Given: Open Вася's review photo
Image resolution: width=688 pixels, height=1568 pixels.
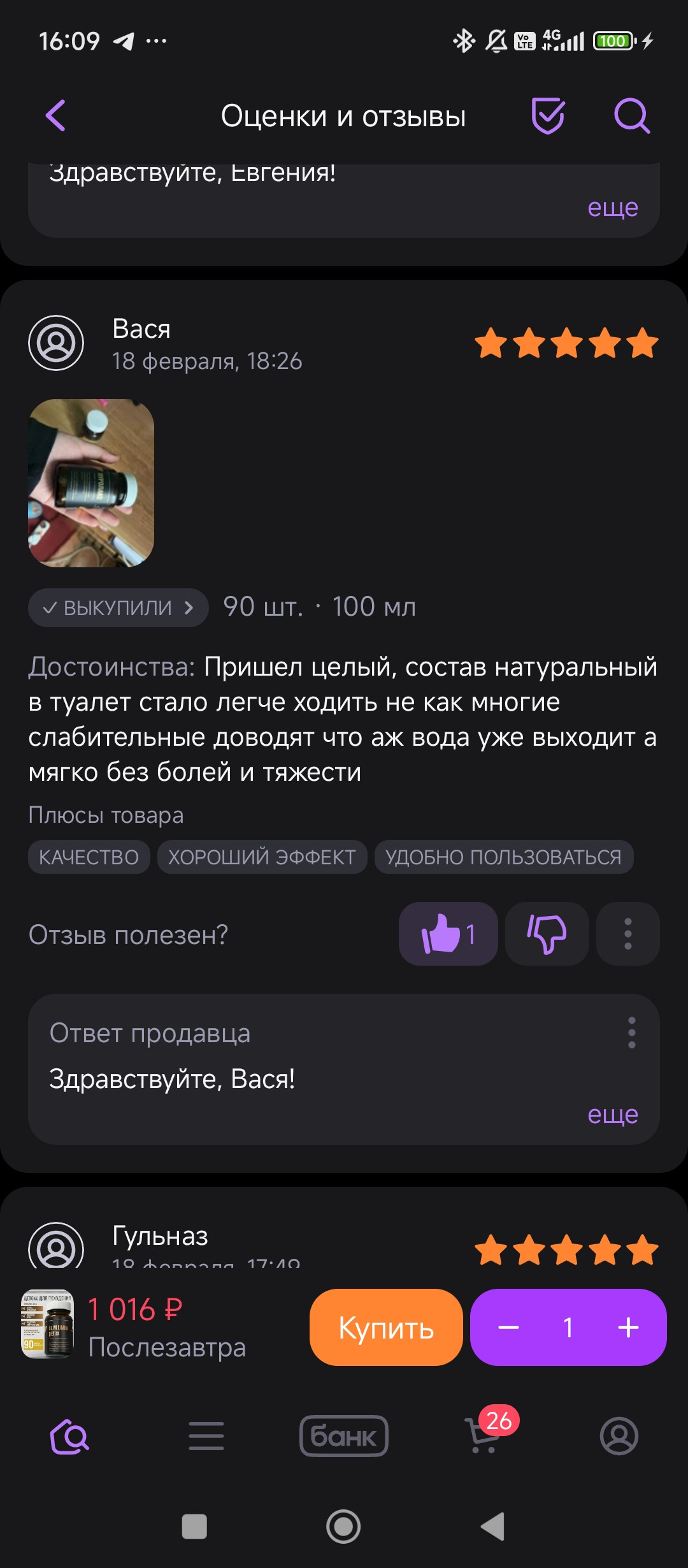Looking at the screenshot, I should pyautogui.click(x=91, y=483).
